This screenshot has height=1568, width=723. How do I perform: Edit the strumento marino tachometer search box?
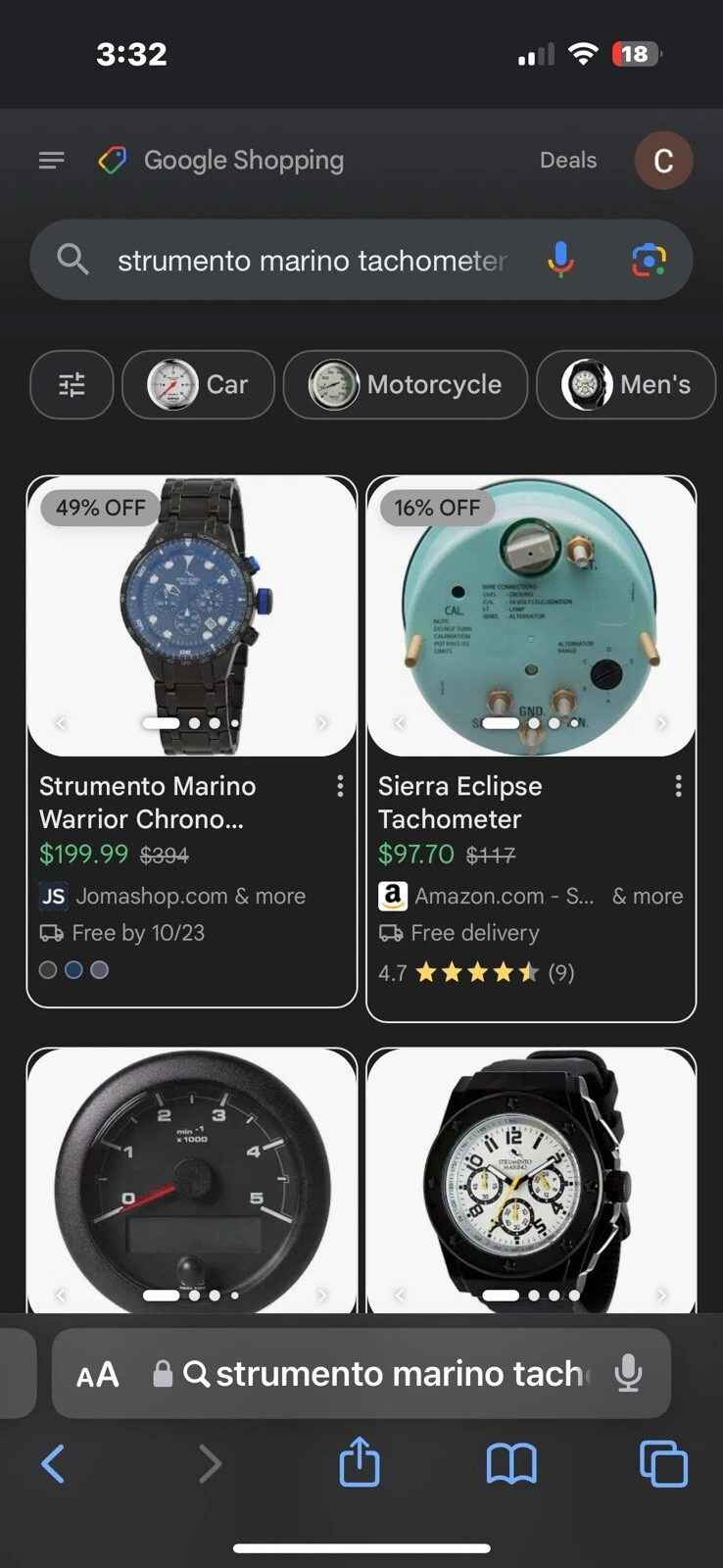pyautogui.click(x=312, y=261)
